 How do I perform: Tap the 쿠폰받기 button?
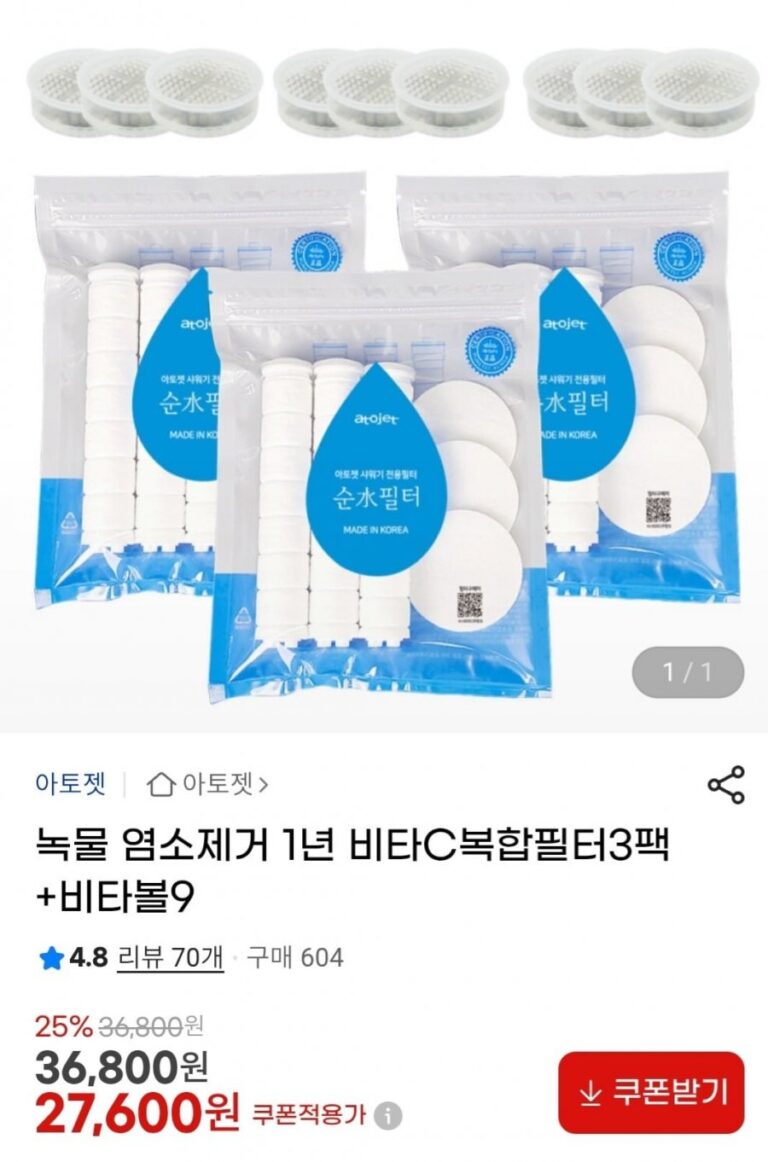[x=651, y=1093]
